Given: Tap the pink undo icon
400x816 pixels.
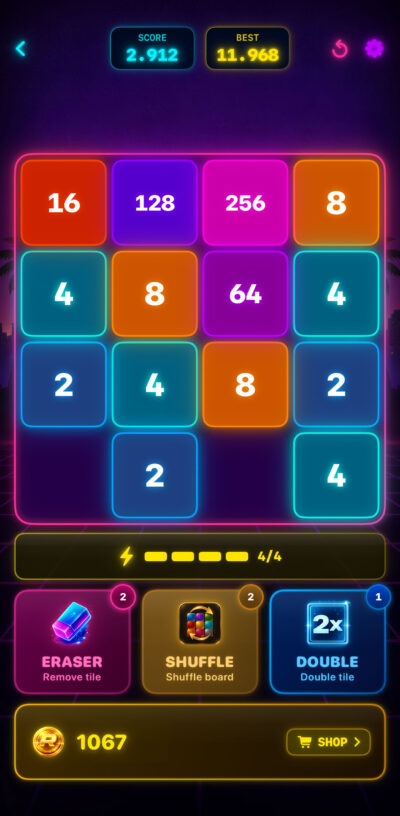Looking at the screenshot, I should coord(340,49).
